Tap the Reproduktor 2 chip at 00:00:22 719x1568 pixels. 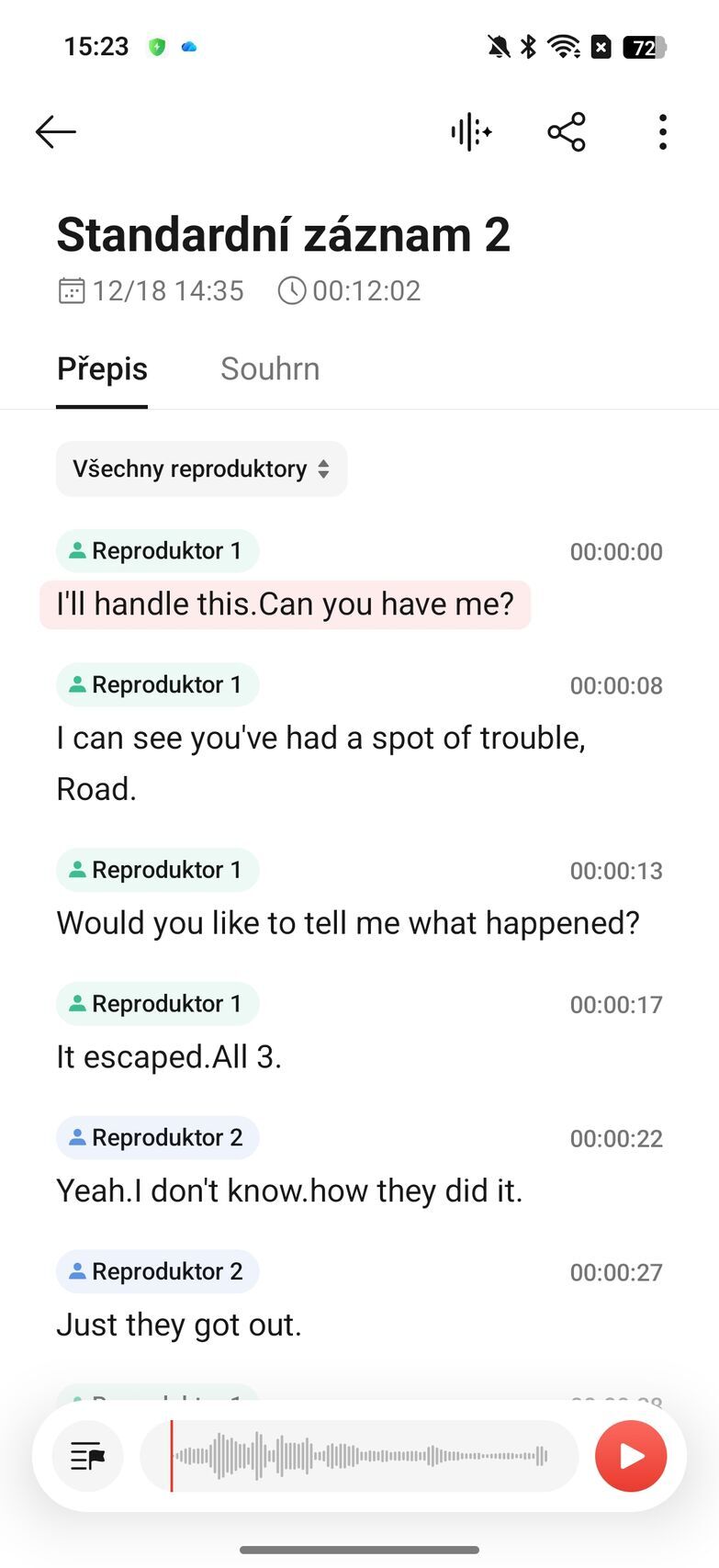coord(158,1138)
